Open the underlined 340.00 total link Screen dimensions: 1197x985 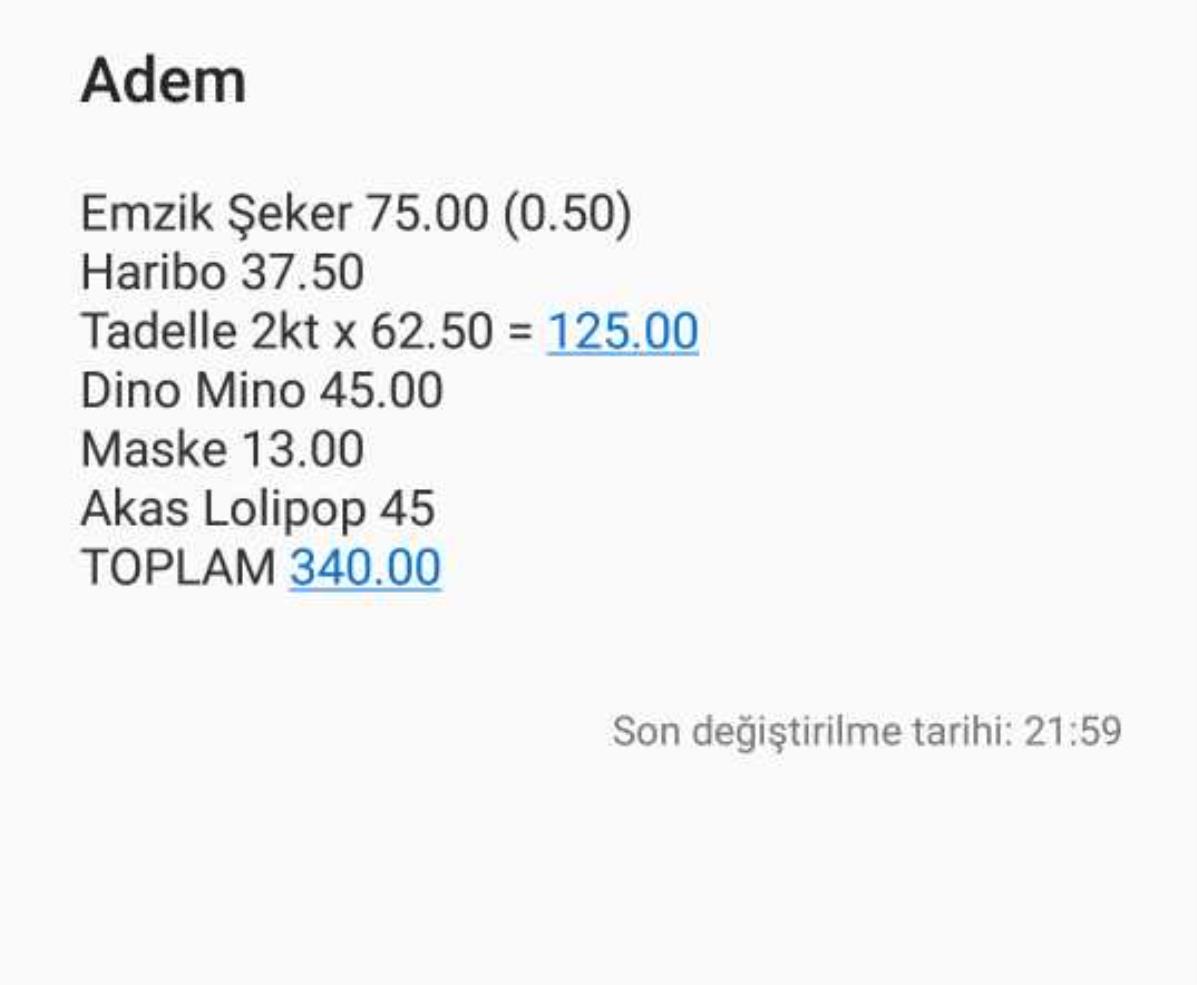point(365,568)
